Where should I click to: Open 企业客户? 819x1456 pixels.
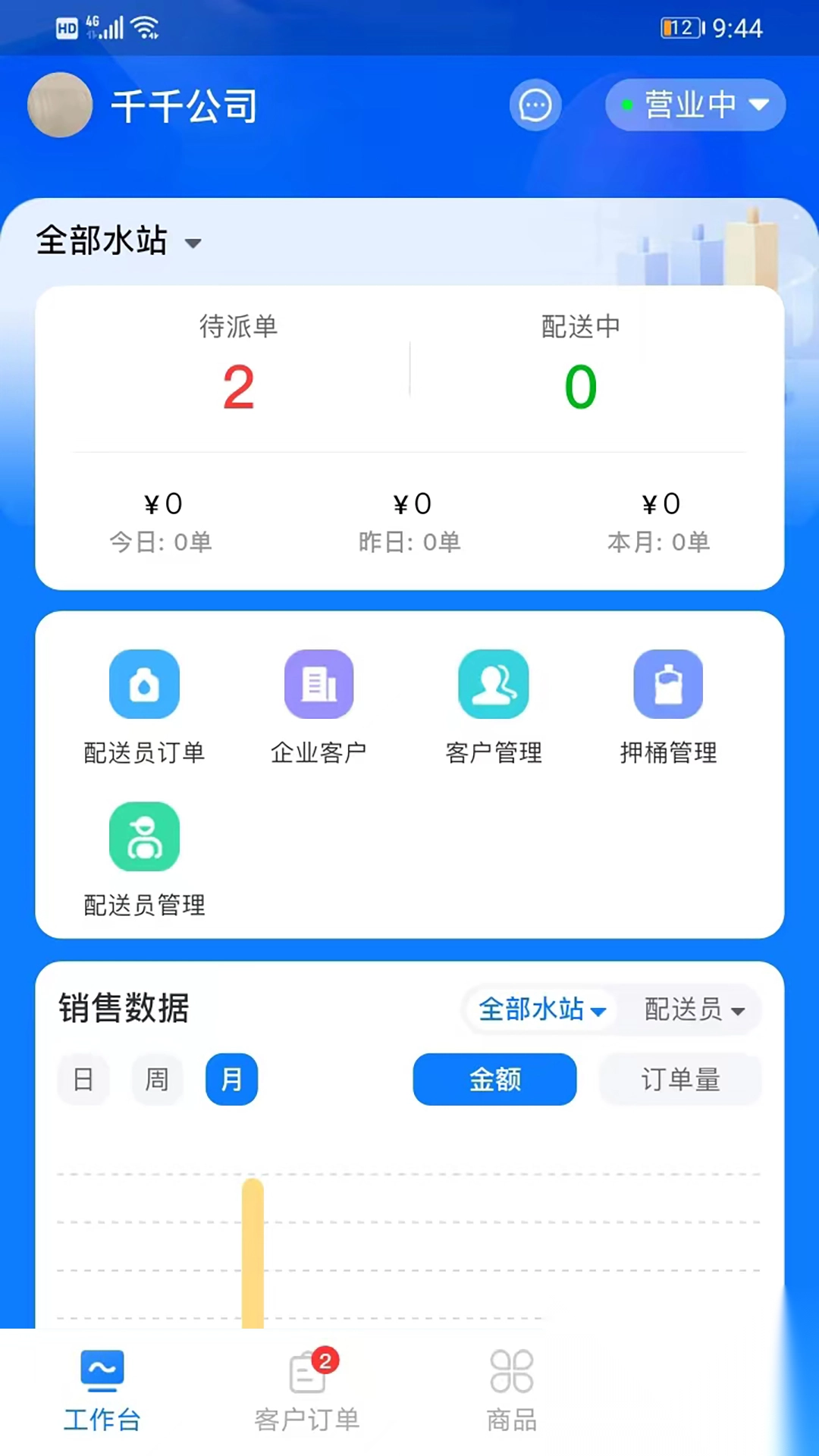coord(318,705)
